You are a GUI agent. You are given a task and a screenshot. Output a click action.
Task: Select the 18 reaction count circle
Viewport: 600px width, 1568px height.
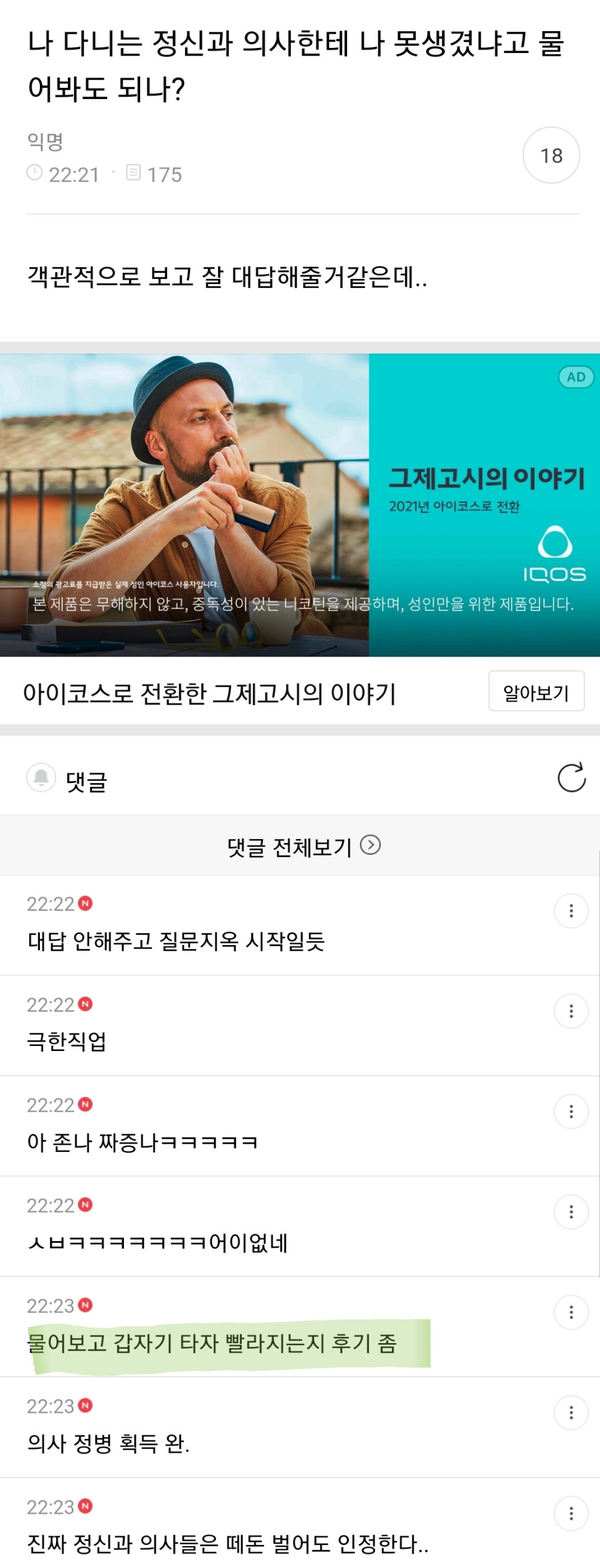tap(551, 155)
